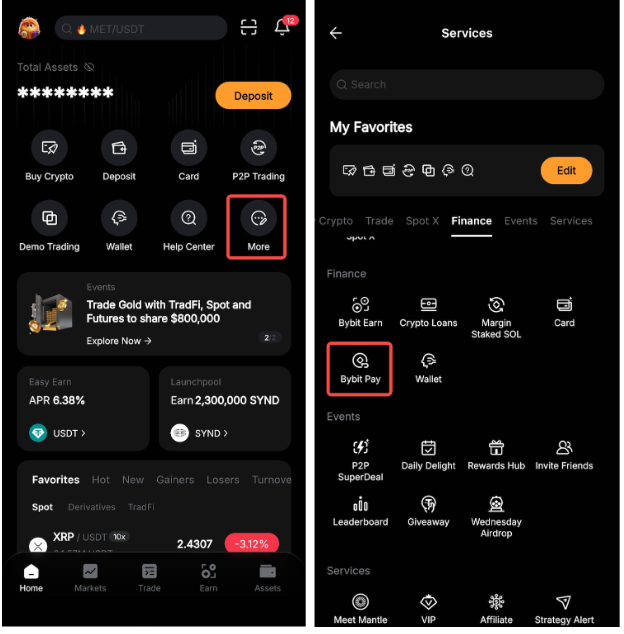
Task: Open the Help Center
Action: pos(188,225)
